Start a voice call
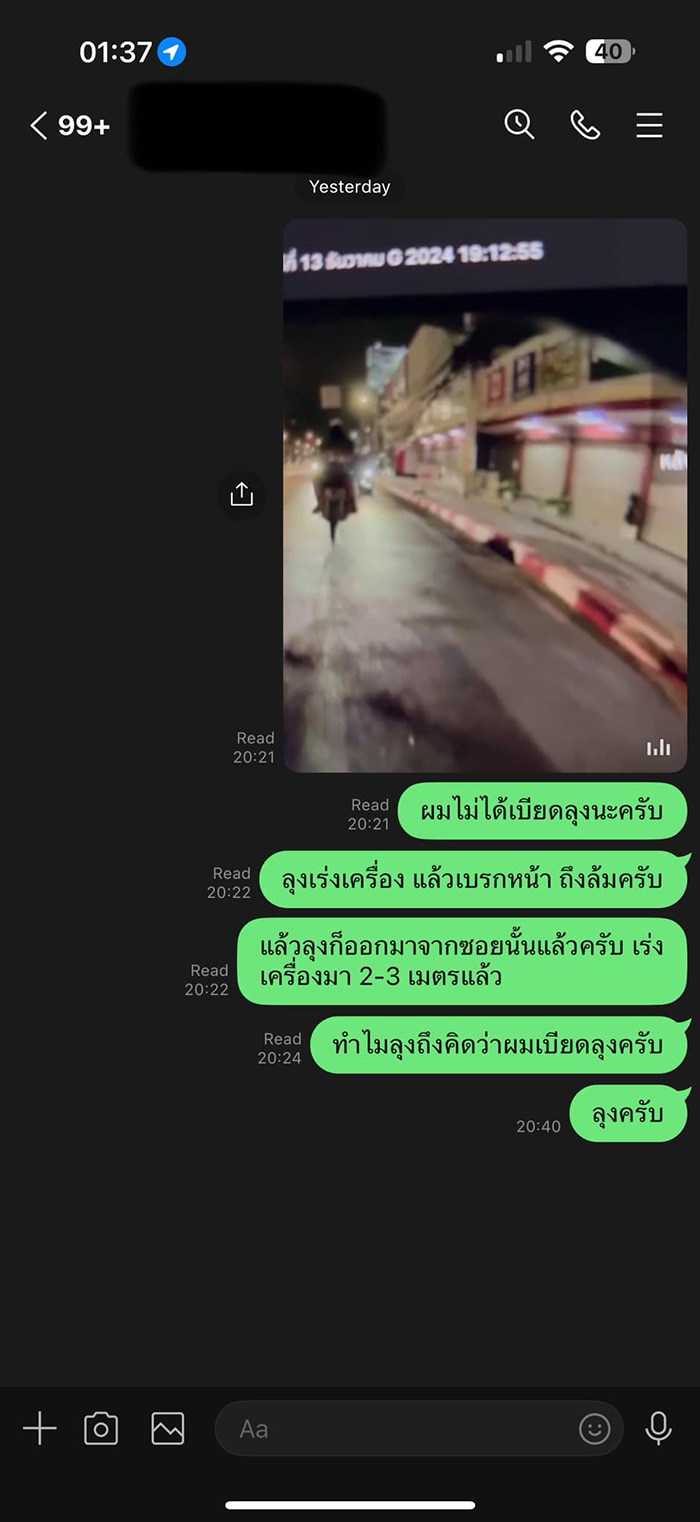 tap(585, 125)
